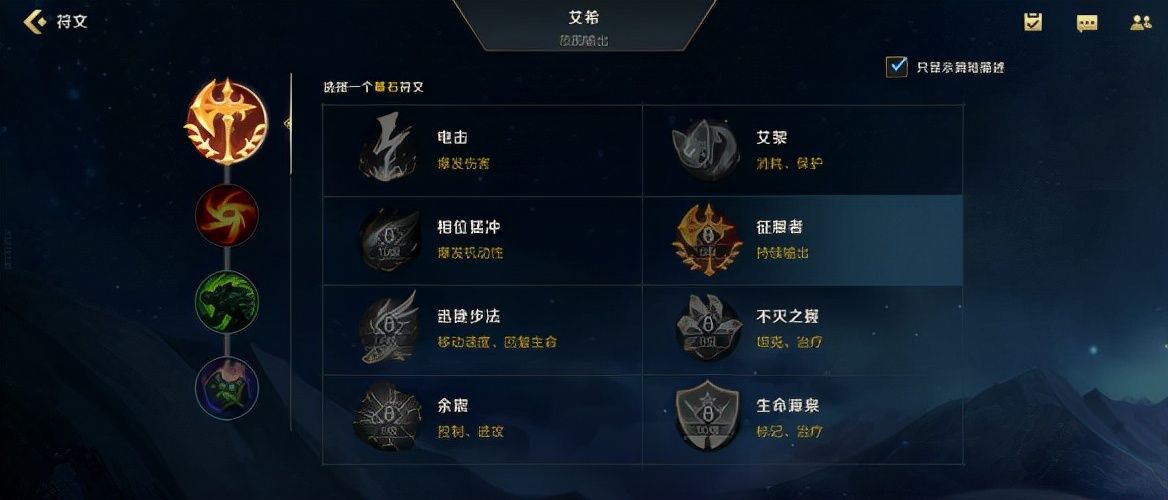Open the purple bottom rune slot

(x=227, y=388)
